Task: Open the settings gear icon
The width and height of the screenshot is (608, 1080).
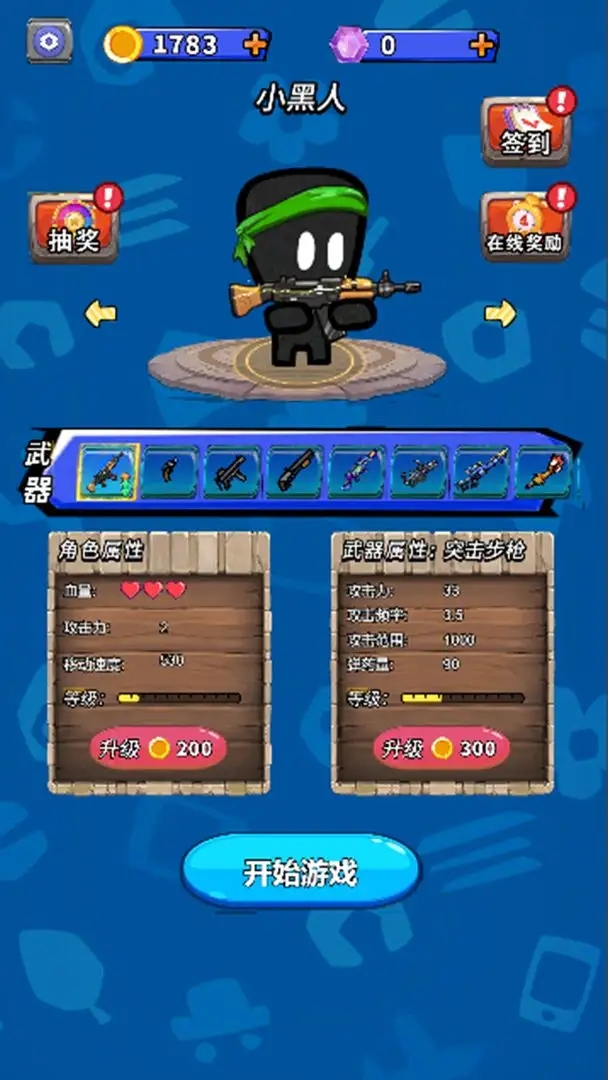Action: pos(49,41)
